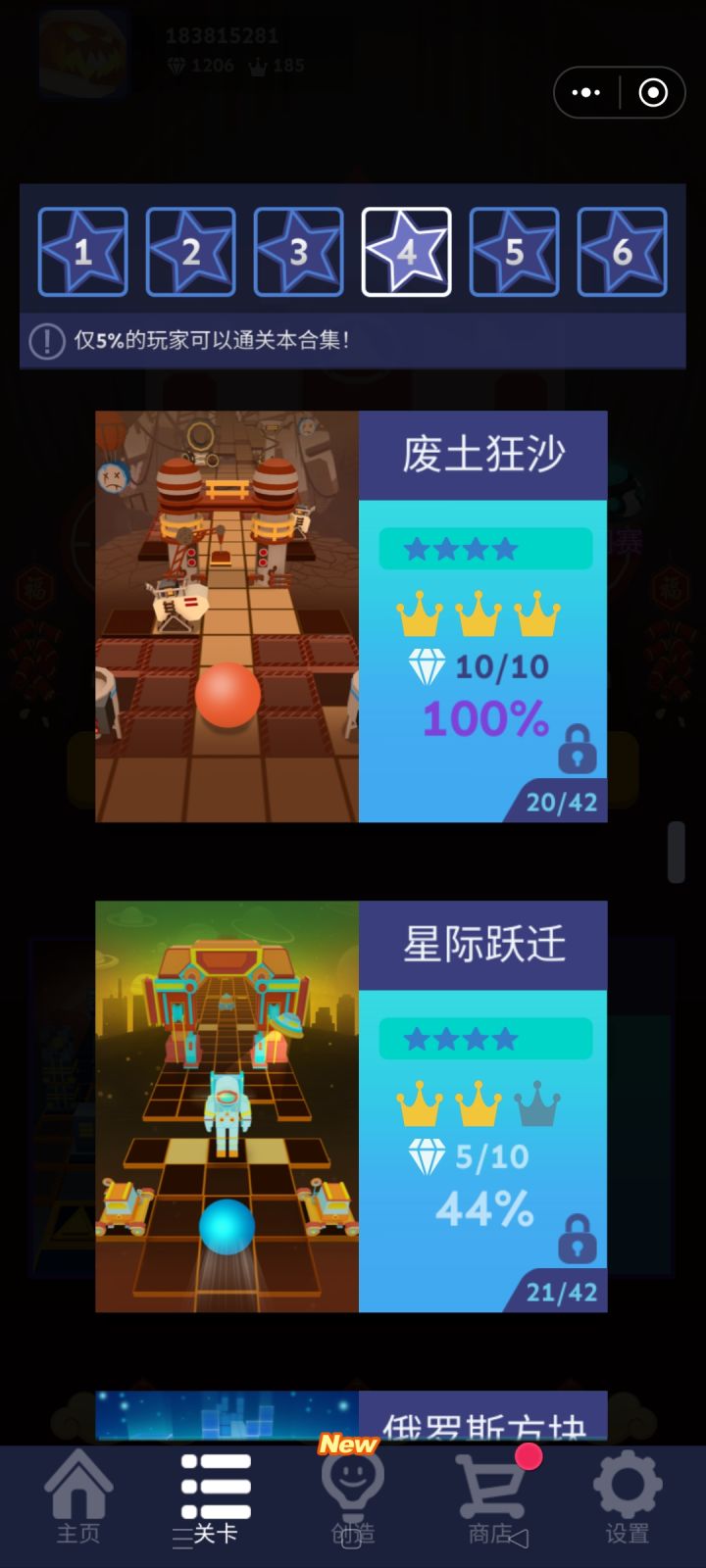Open the mini-program more options (•••) button
The height and width of the screenshot is (1568, 706).
pos(585,92)
